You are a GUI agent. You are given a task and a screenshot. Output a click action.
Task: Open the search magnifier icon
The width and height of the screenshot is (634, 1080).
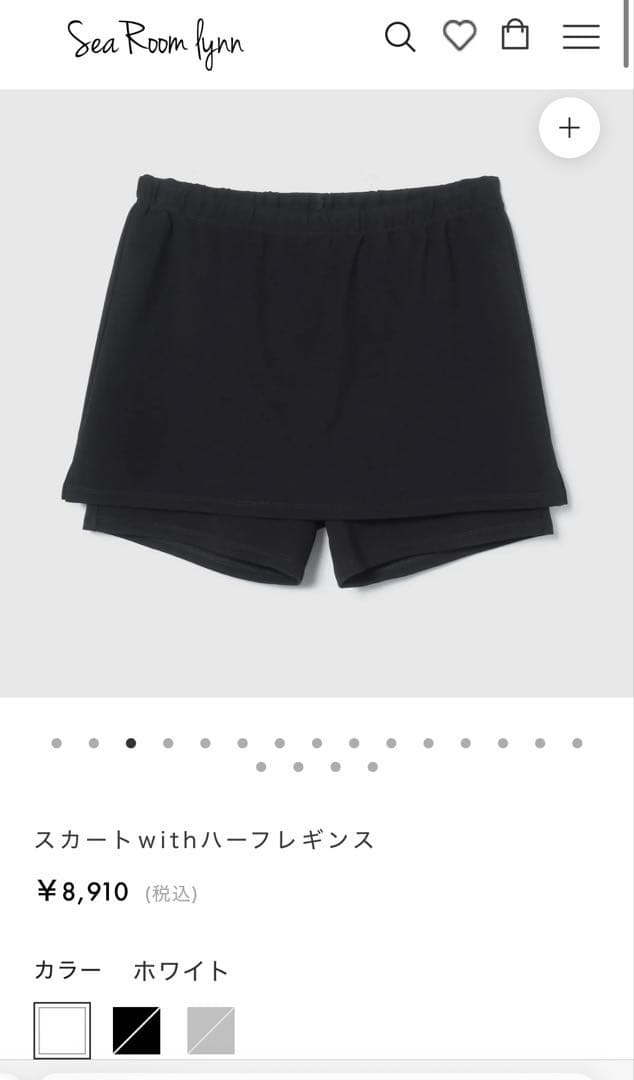(x=399, y=38)
